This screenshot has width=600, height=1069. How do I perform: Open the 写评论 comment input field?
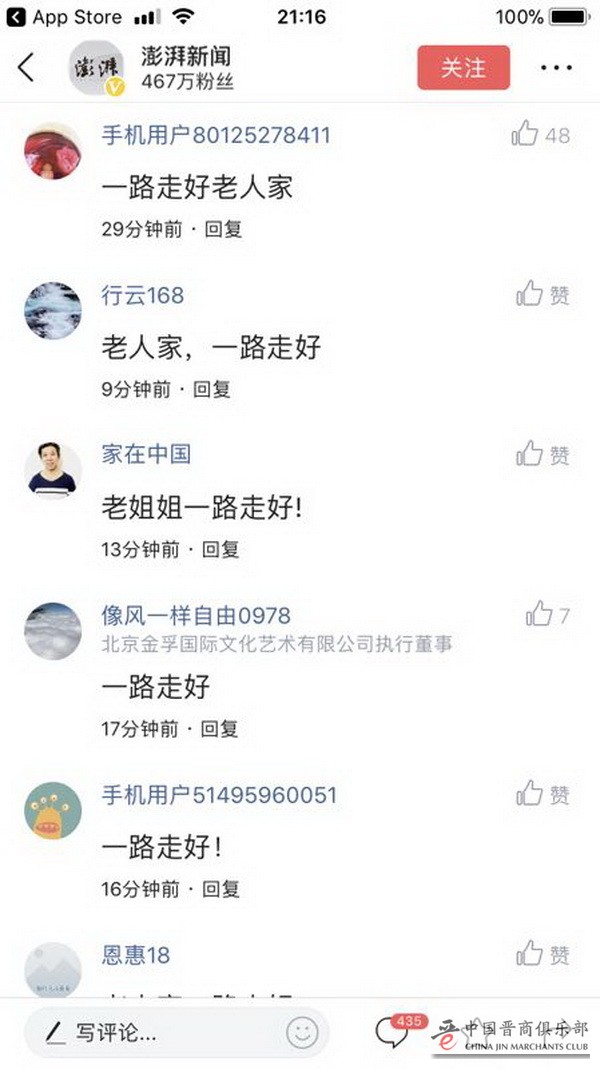click(150, 1032)
